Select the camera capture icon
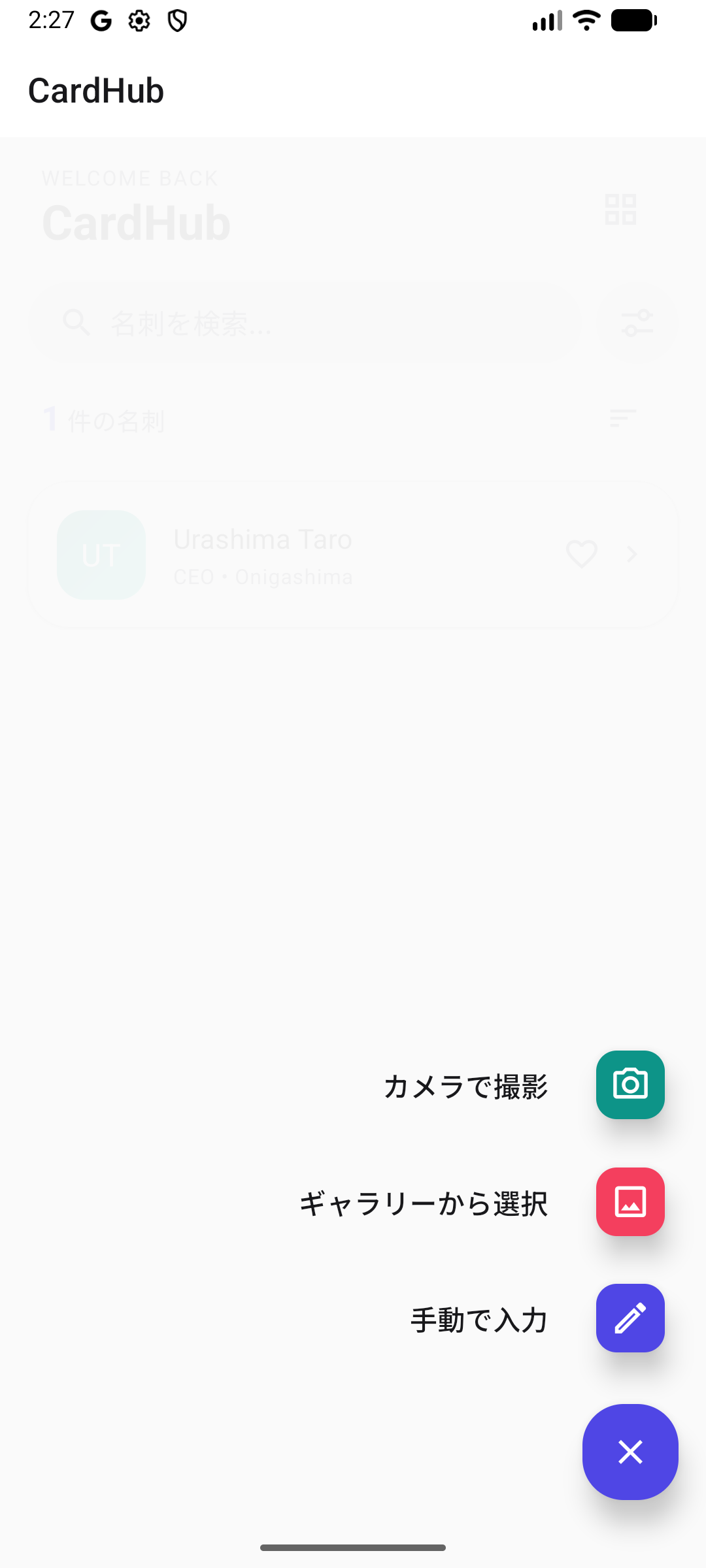Viewport: 706px width, 1568px height. click(630, 1085)
